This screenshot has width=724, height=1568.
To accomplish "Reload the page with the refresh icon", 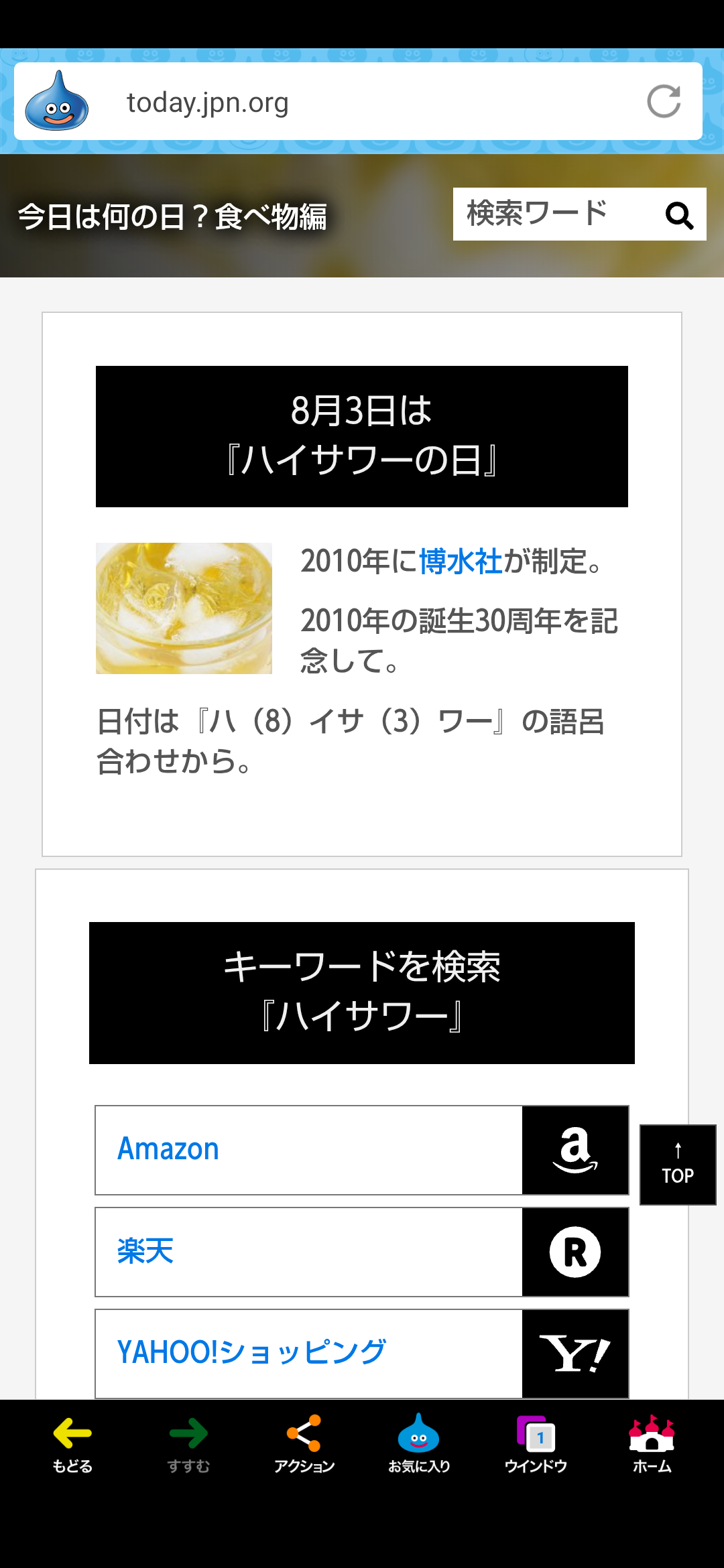I will click(664, 102).
